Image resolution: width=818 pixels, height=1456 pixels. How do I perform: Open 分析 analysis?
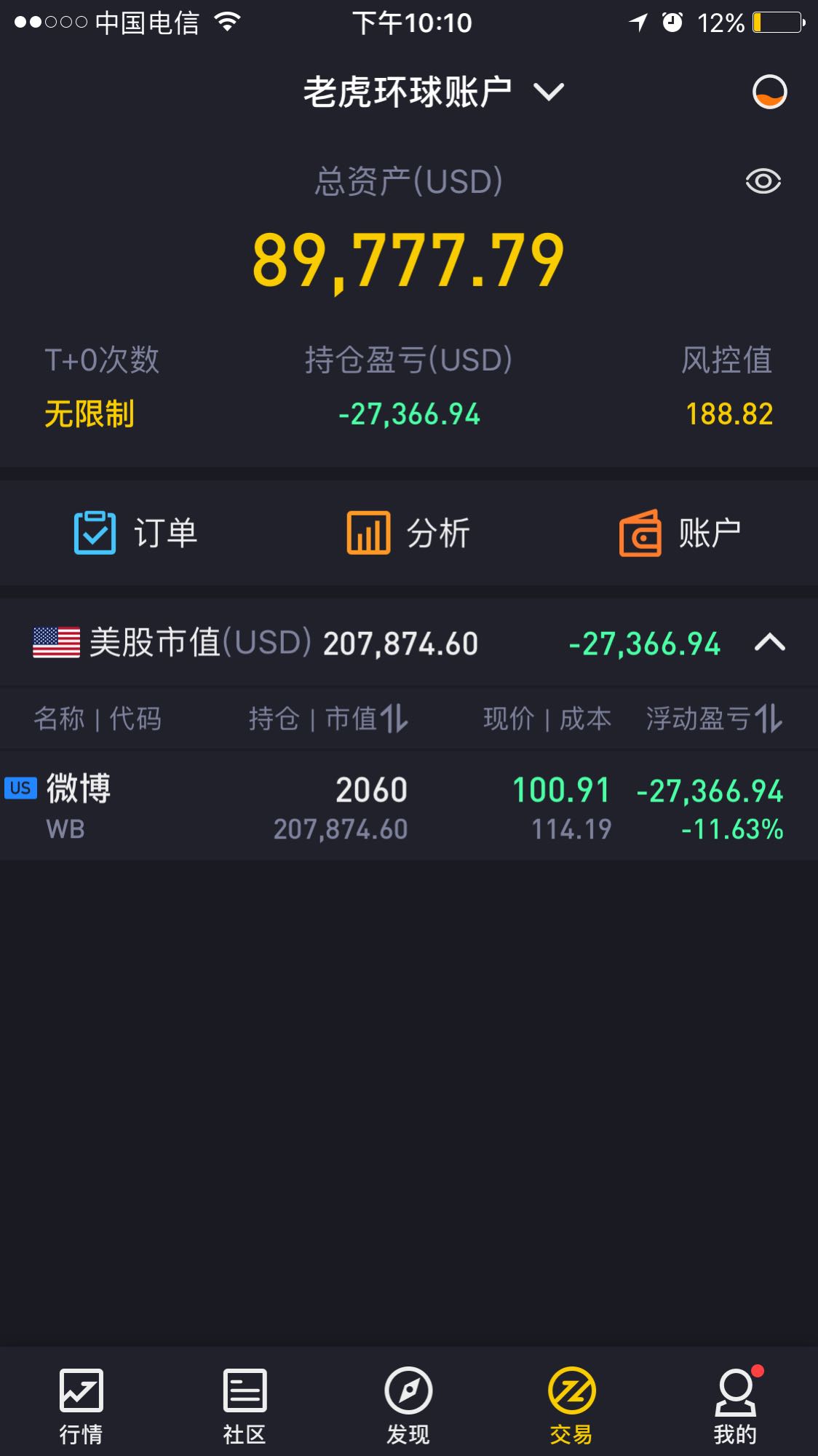[408, 533]
